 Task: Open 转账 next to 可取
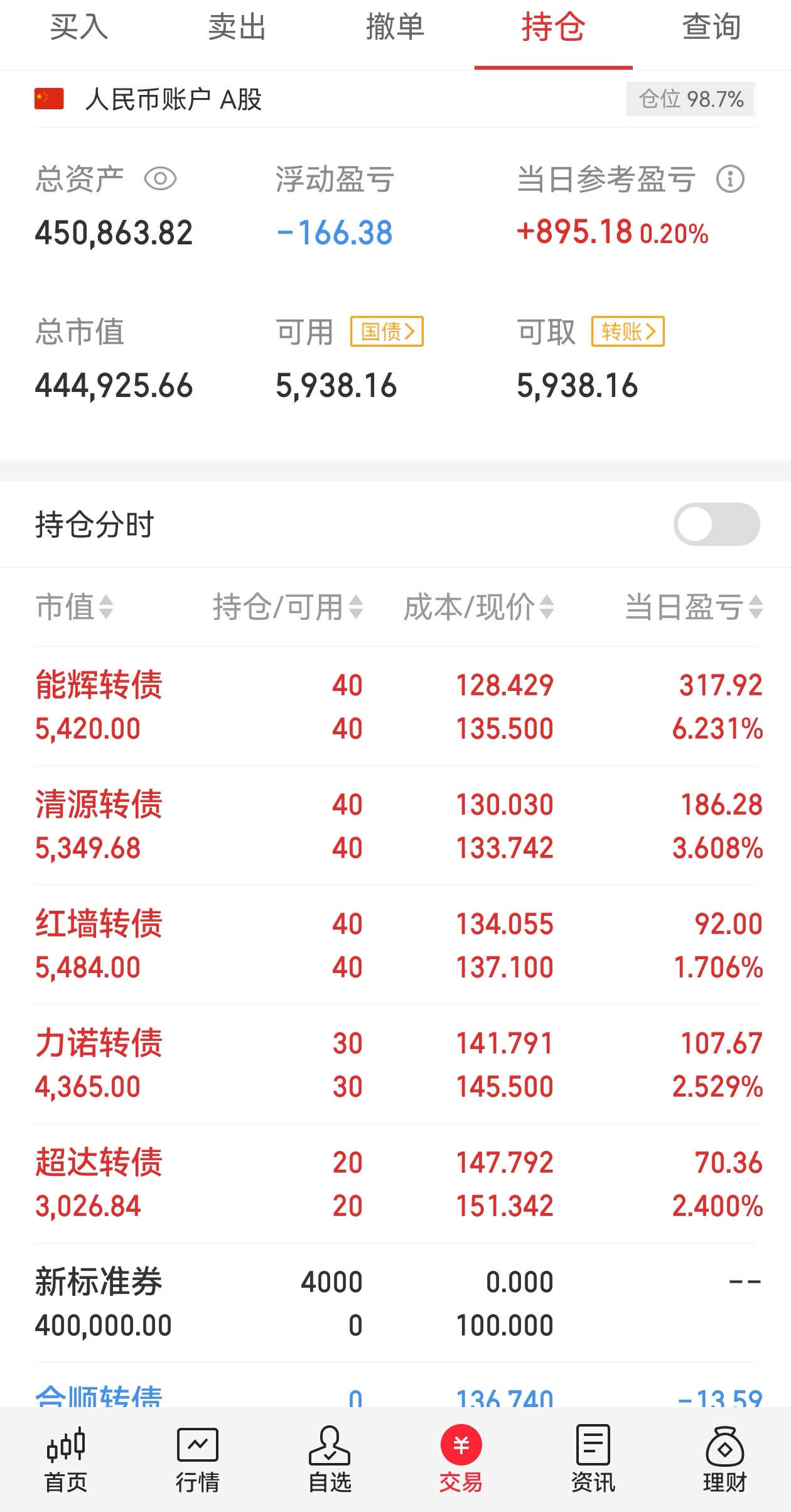coord(628,331)
